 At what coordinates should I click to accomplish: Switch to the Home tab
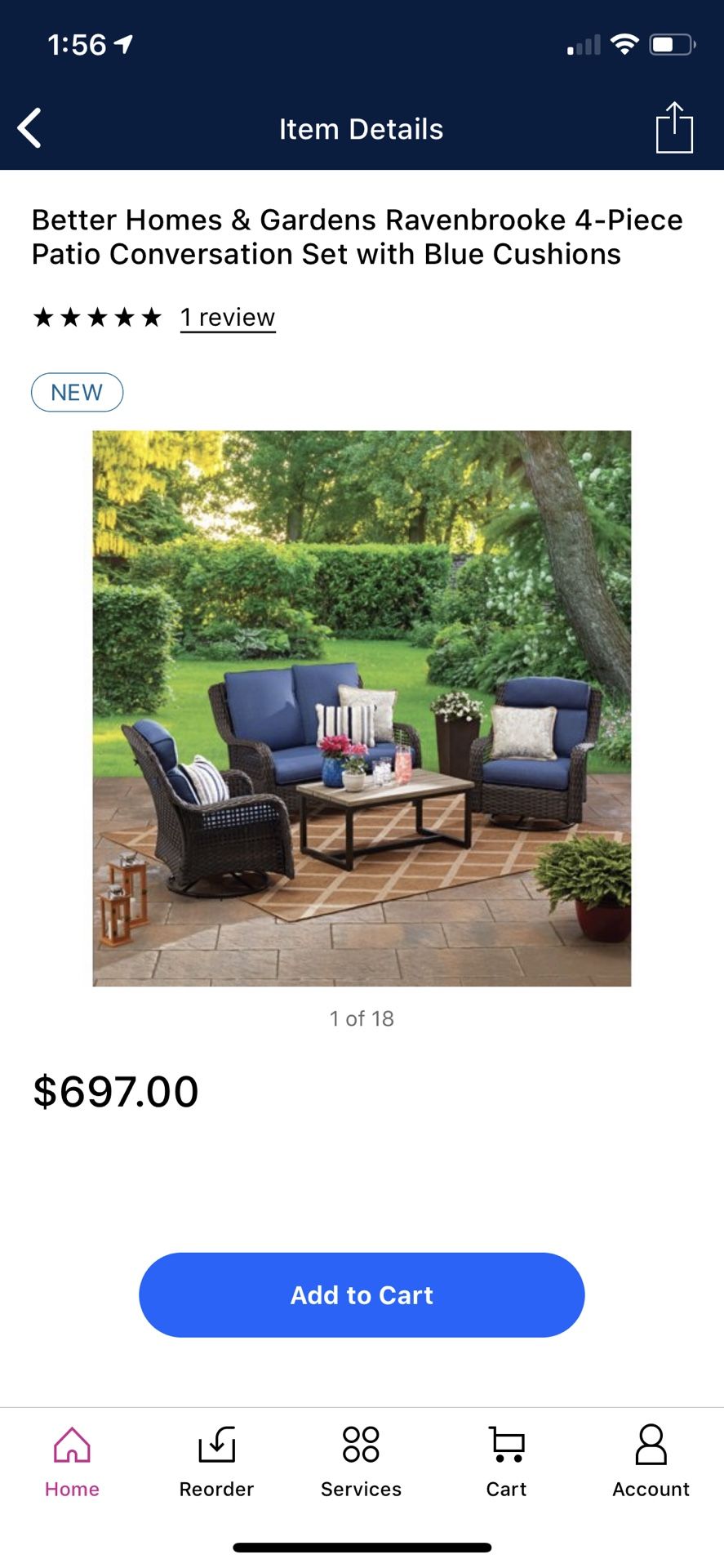click(72, 1462)
